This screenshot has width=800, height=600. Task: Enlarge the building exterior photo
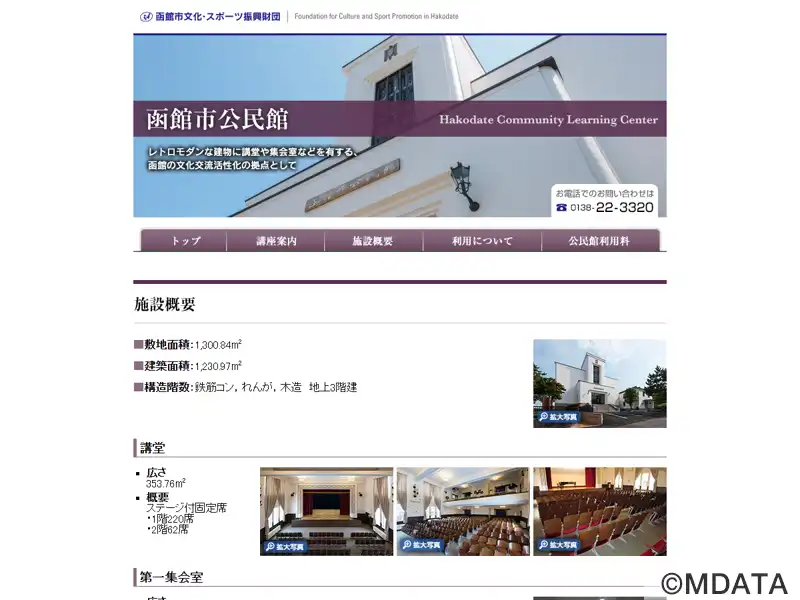pos(599,383)
